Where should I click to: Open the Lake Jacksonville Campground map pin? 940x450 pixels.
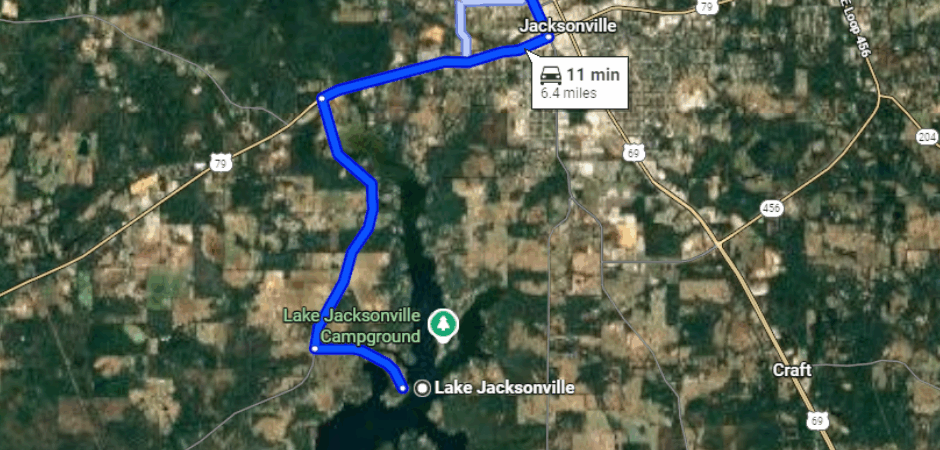pyautogui.click(x=442, y=324)
